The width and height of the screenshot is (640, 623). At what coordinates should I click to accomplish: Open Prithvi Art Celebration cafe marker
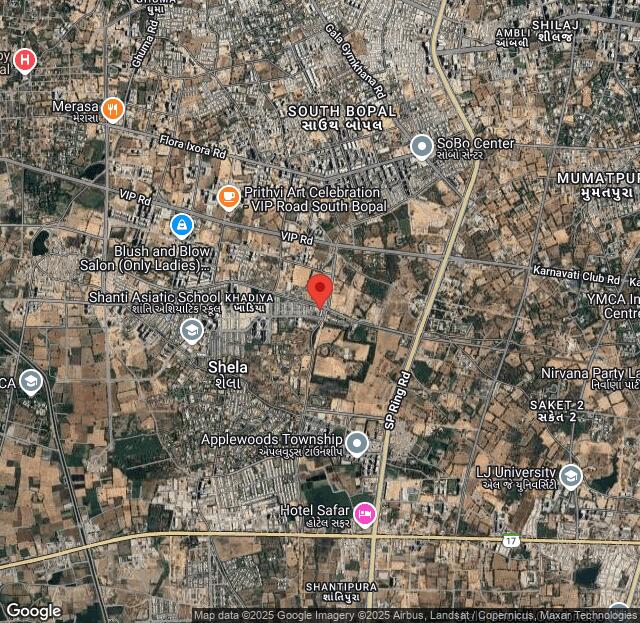(x=229, y=197)
